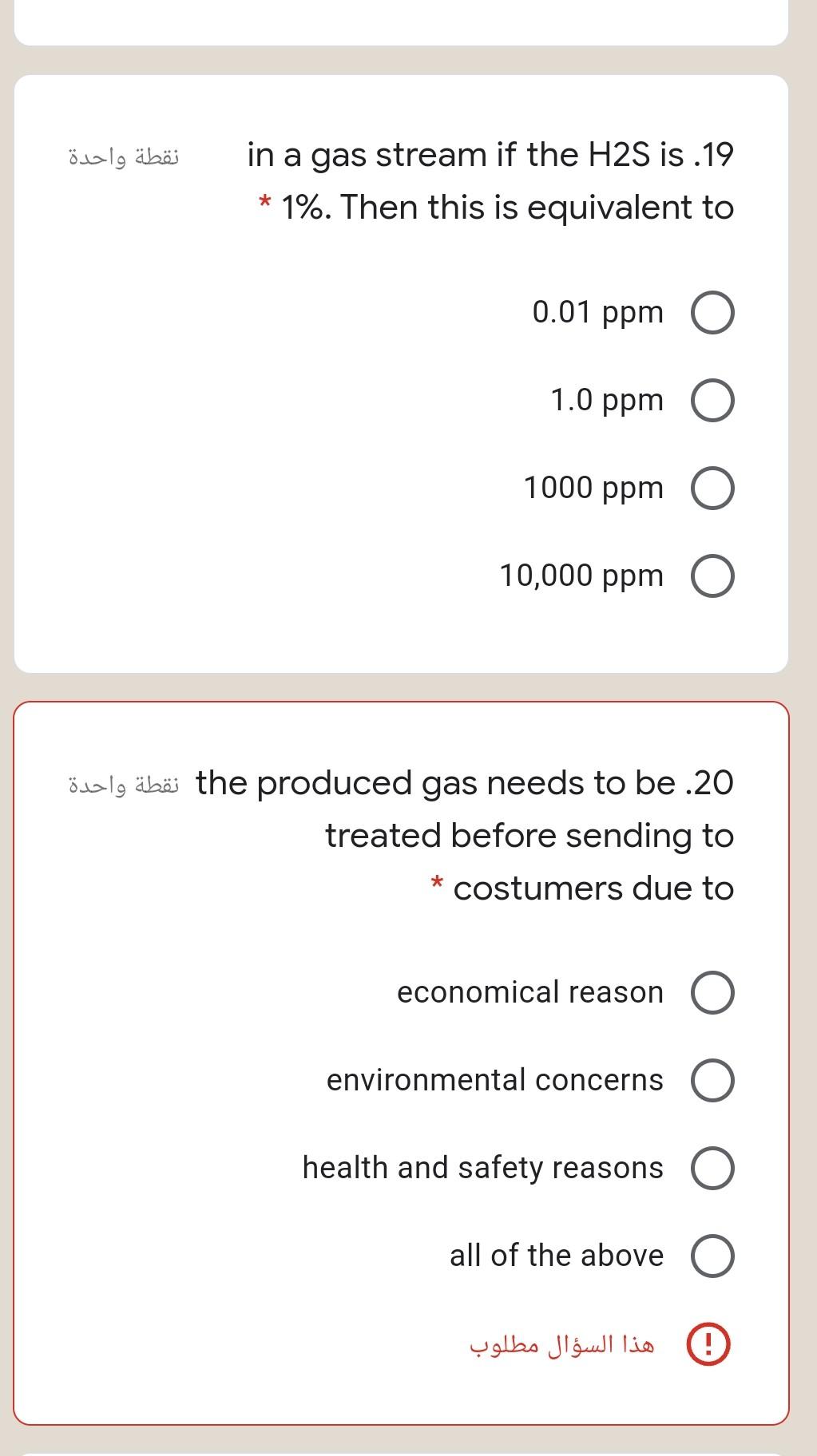Viewport: 817px width, 1456px height.
Task: Select the 1.0 ppm answer option
Action: point(713,402)
